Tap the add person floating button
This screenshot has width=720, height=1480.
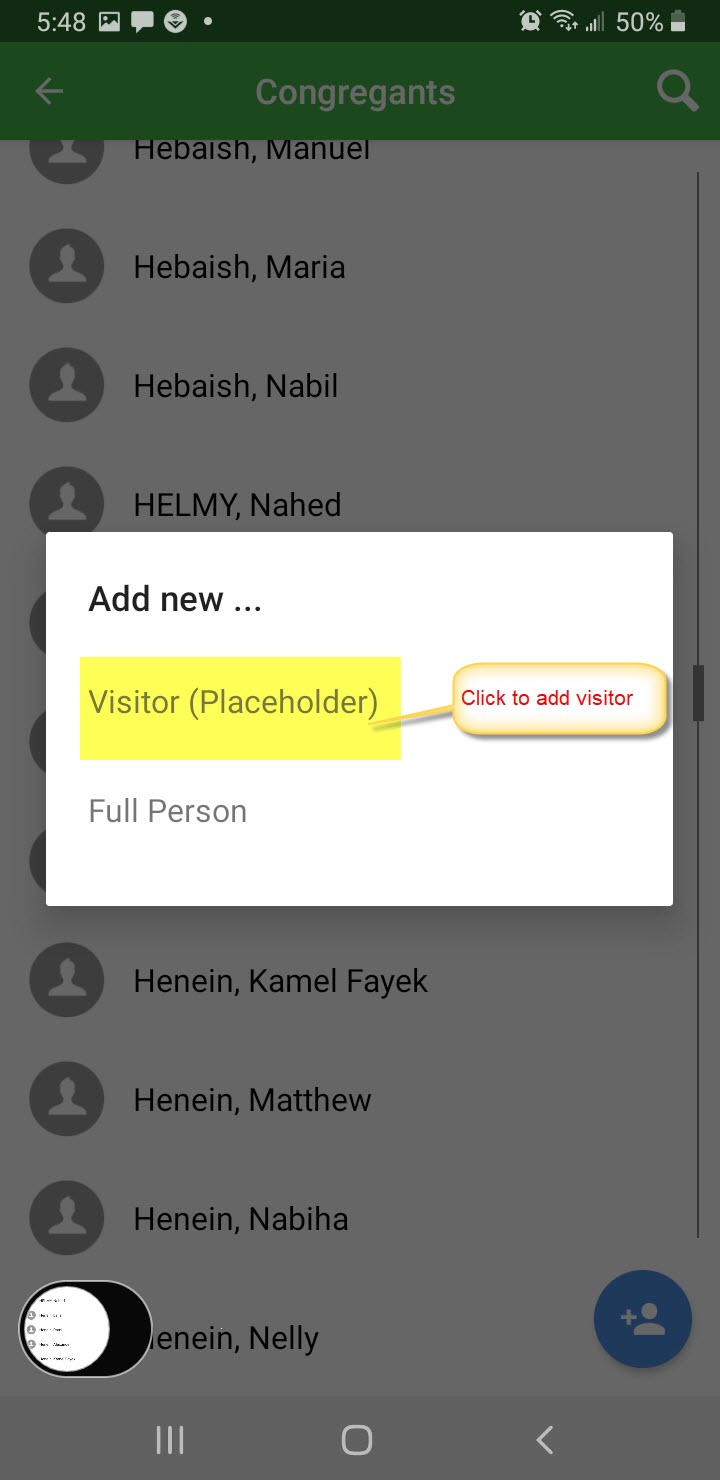coord(643,1319)
